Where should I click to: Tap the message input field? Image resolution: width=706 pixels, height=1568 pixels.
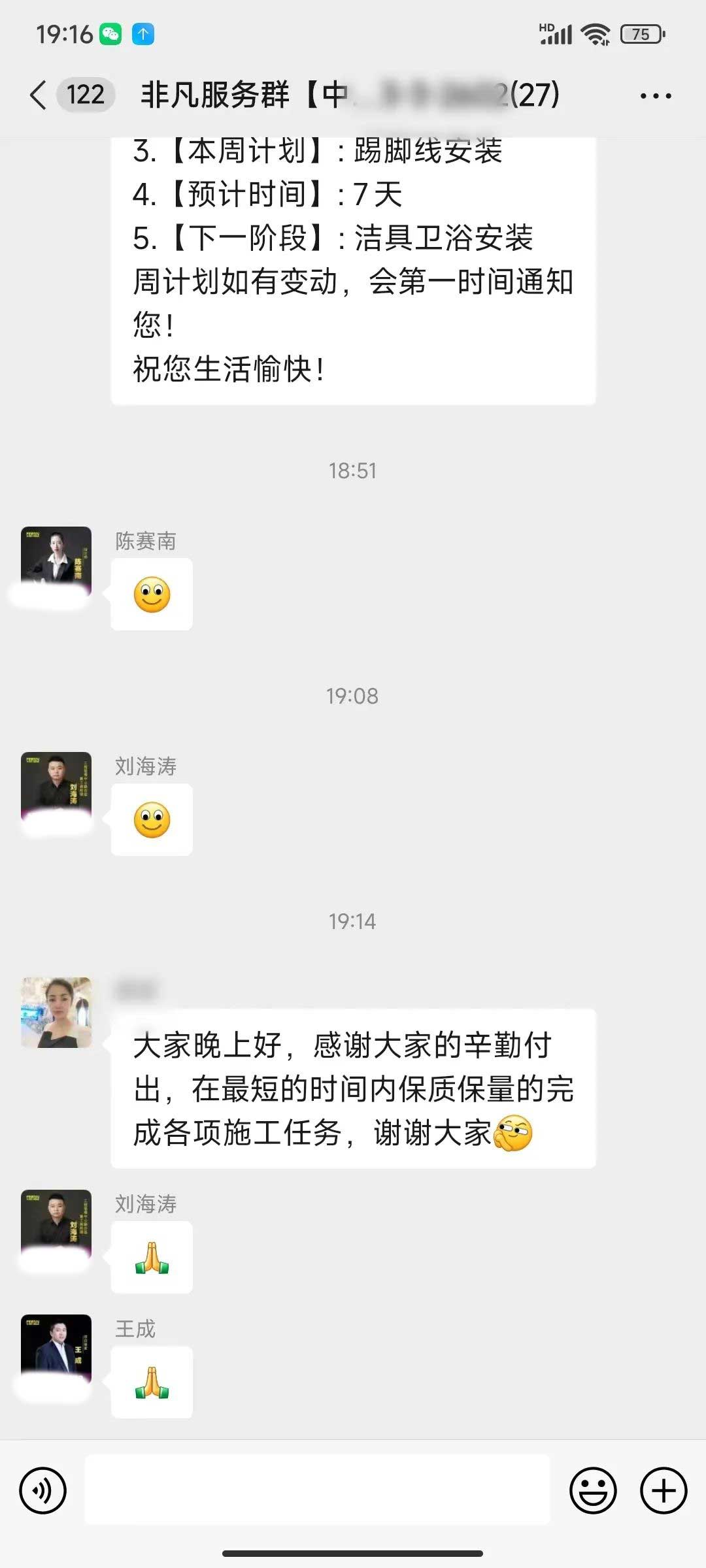click(318, 1490)
